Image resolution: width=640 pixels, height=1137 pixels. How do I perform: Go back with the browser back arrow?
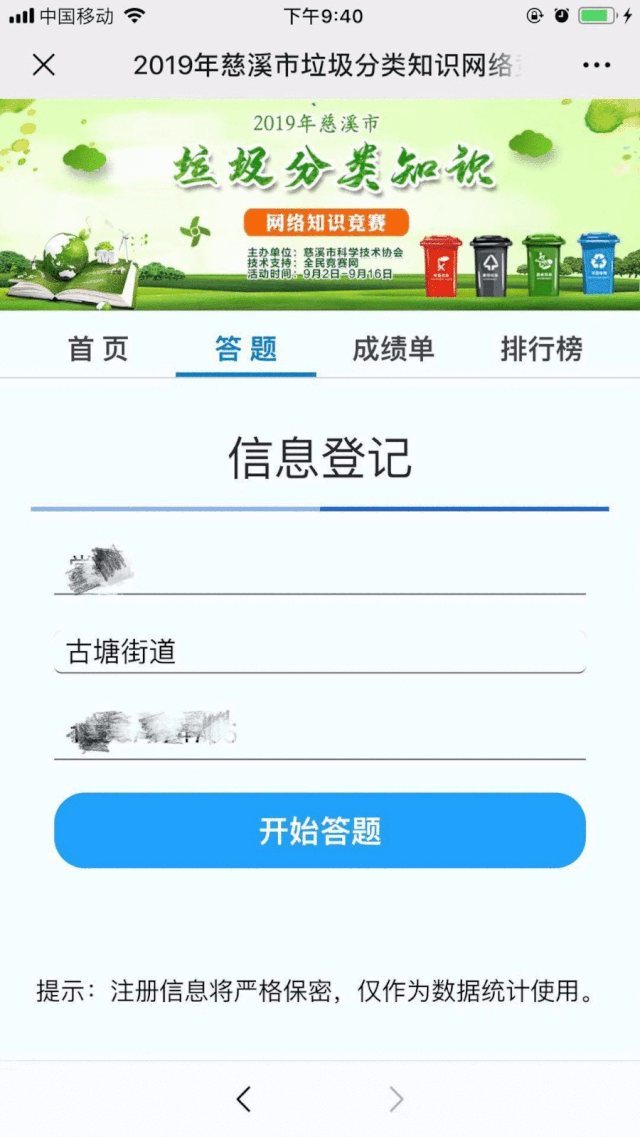[243, 1099]
